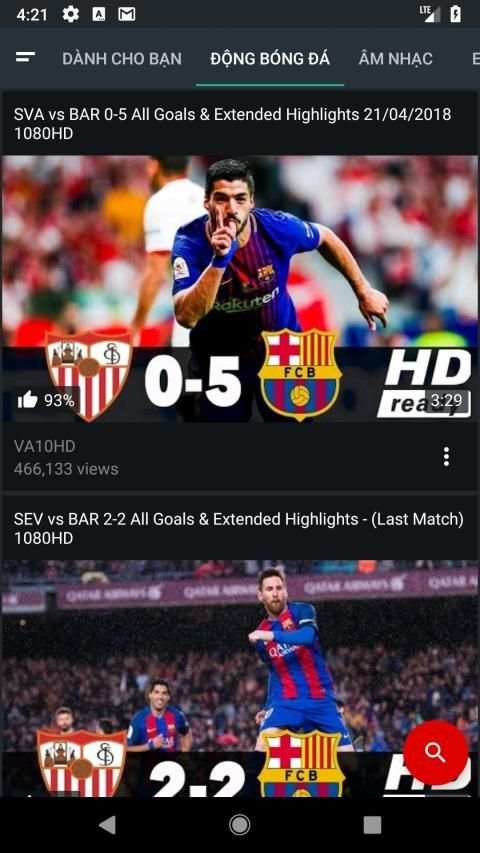Select the ĐỘNG BÓNG ĐÁ tab

tap(270, 59)
